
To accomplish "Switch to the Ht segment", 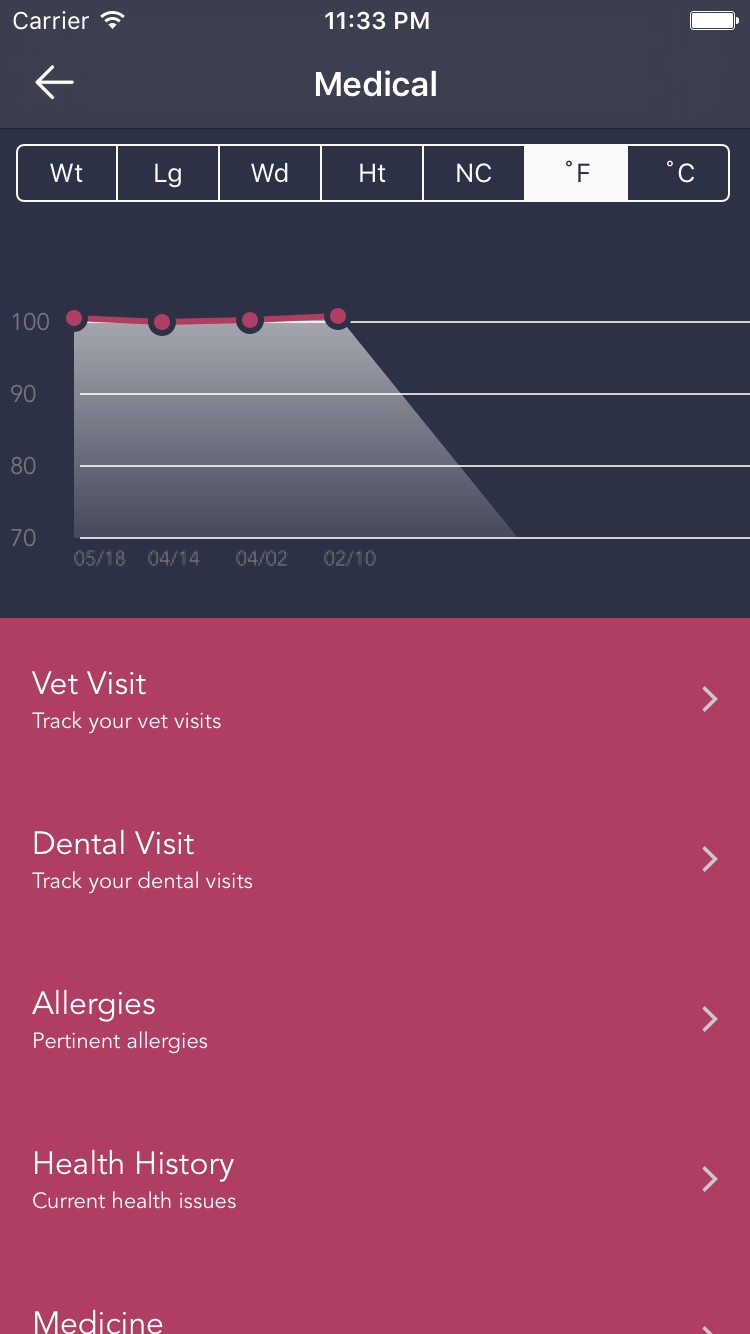I will pos(372,173).
